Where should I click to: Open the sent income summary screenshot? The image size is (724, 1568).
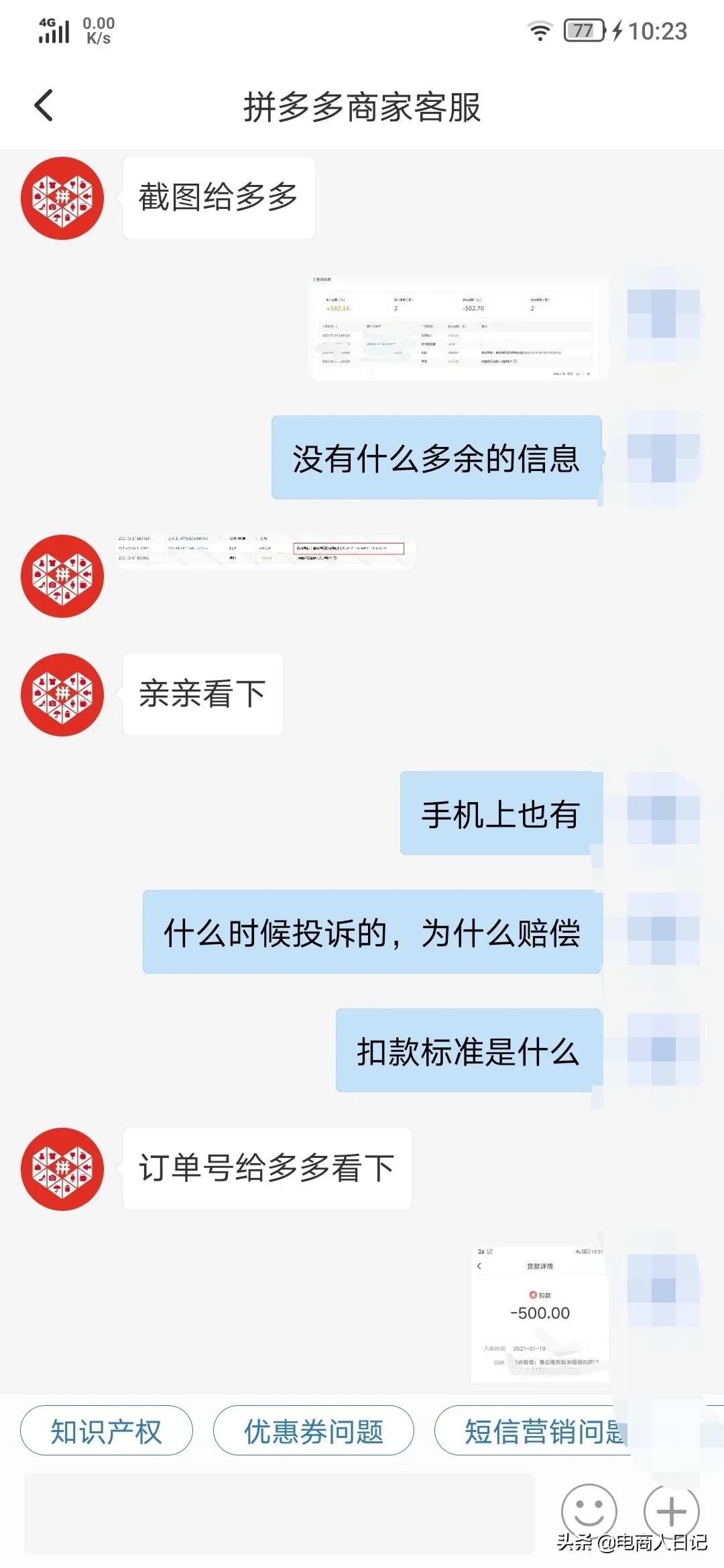[x=459, y=328]
